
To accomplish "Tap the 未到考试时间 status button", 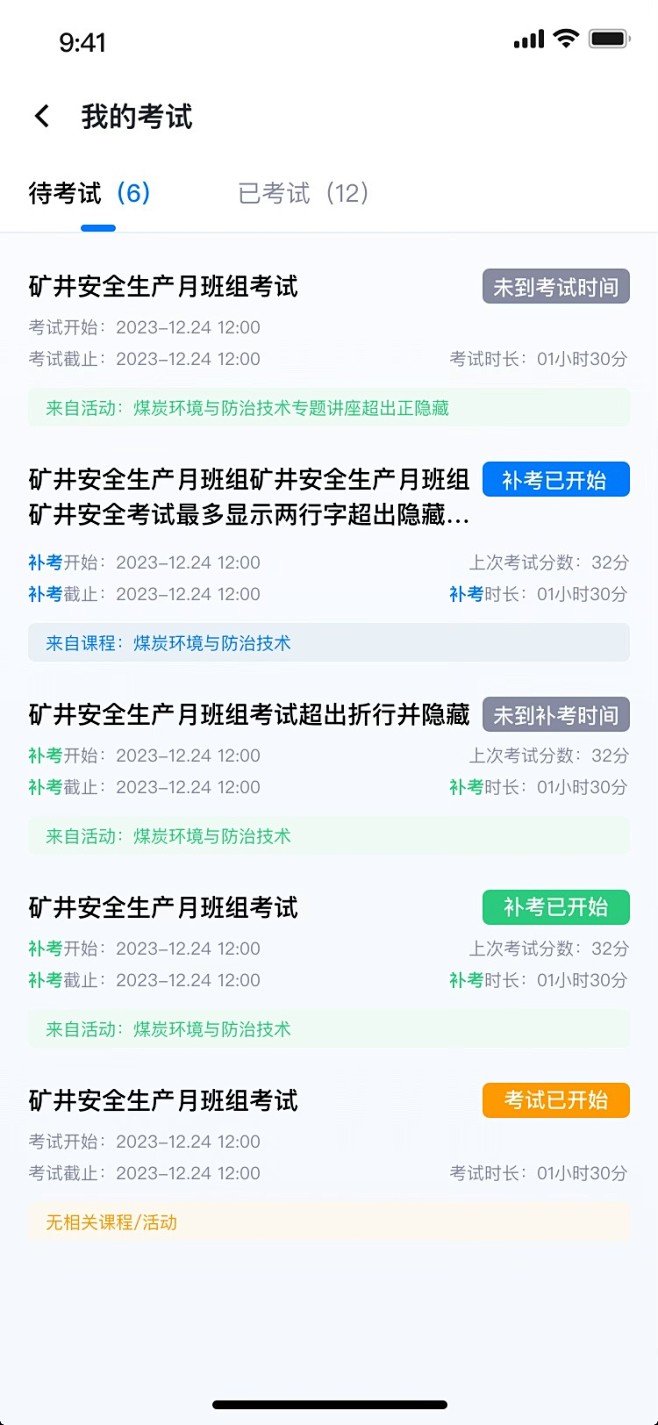I will click(x=556, y=287).
